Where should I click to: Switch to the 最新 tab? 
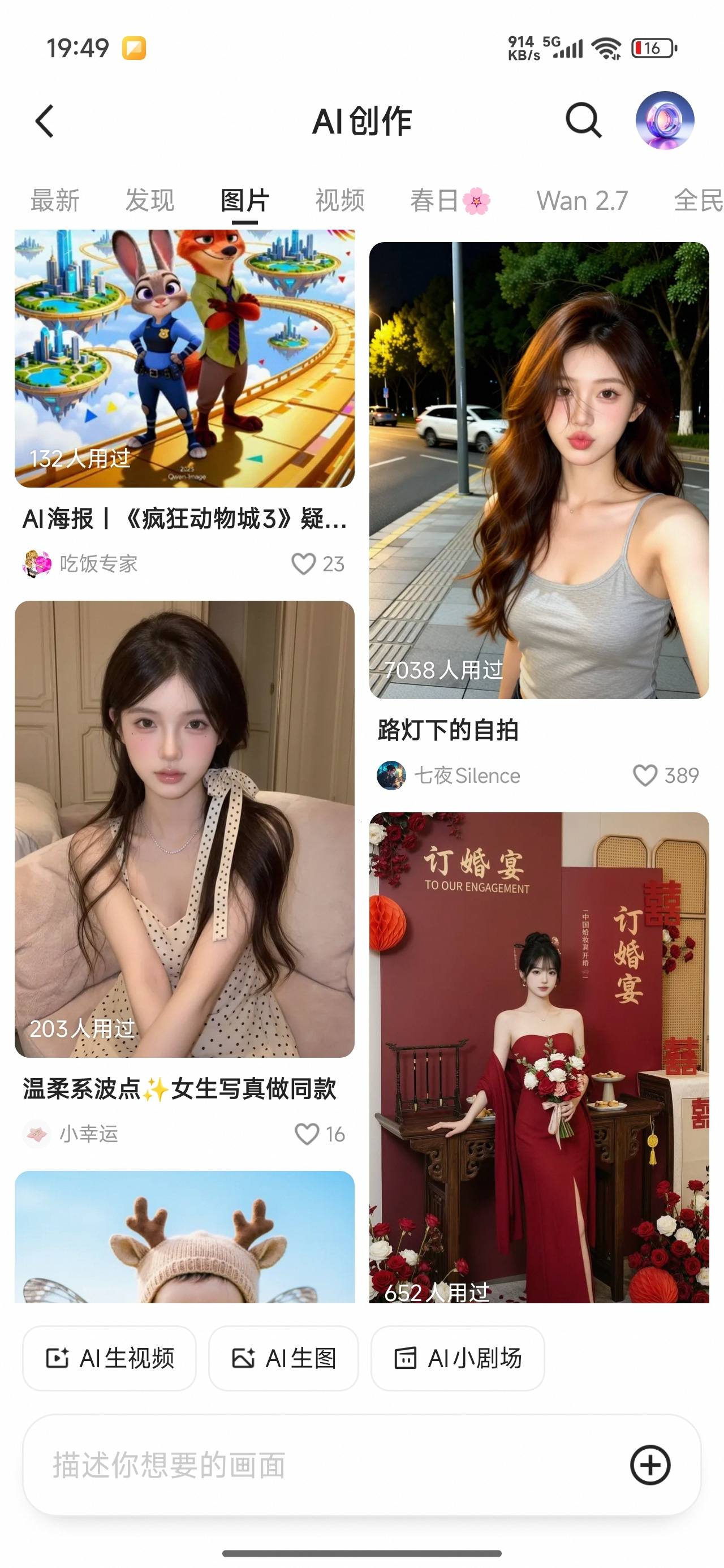coord(55,200)
